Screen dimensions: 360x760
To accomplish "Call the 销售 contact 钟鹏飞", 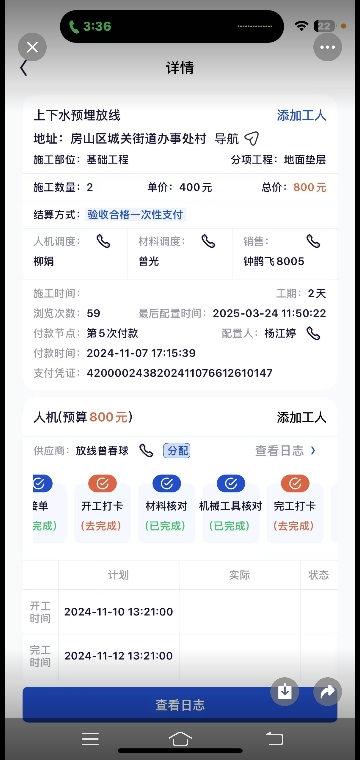I will pos(313,241).
